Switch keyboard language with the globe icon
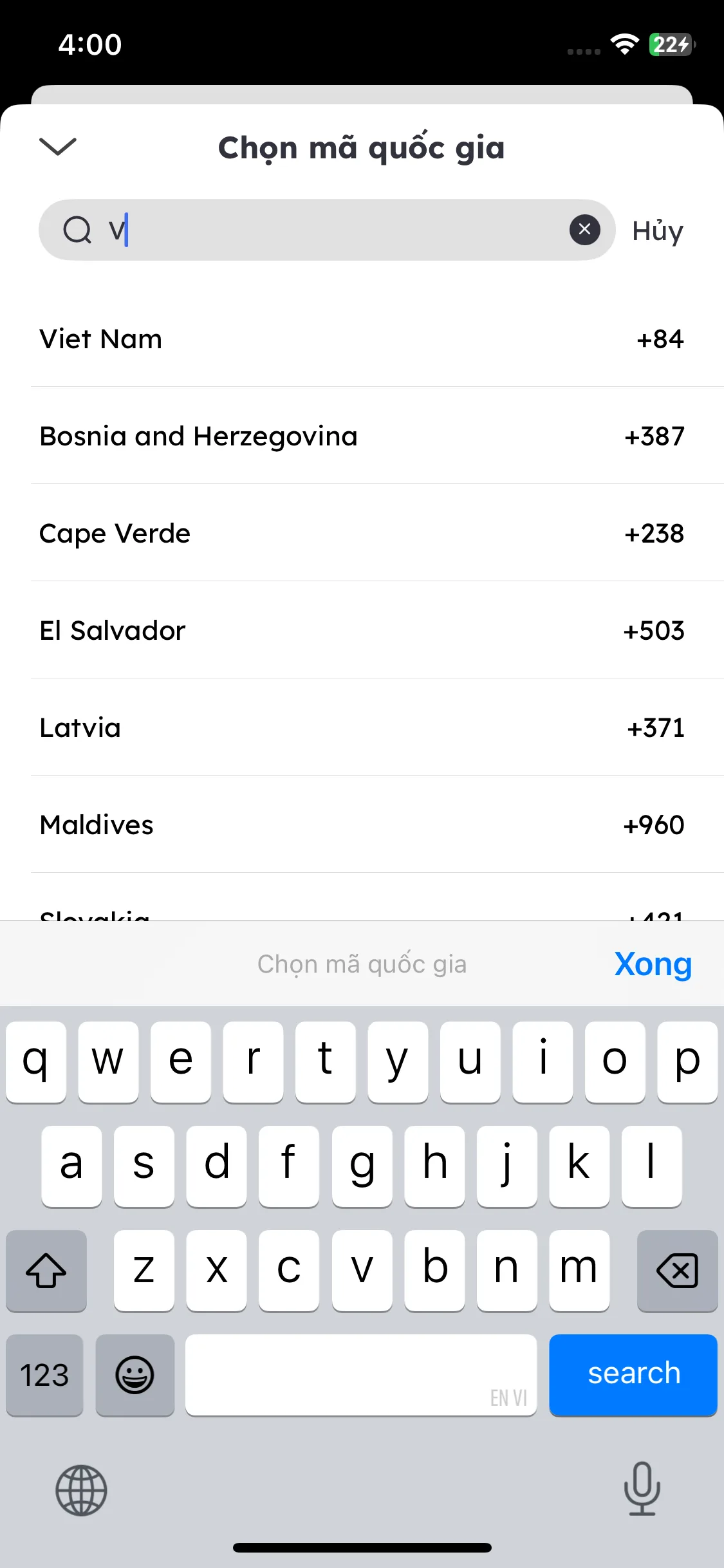The height and width of the screenshot is (1568, 724). click(81, 1489)
